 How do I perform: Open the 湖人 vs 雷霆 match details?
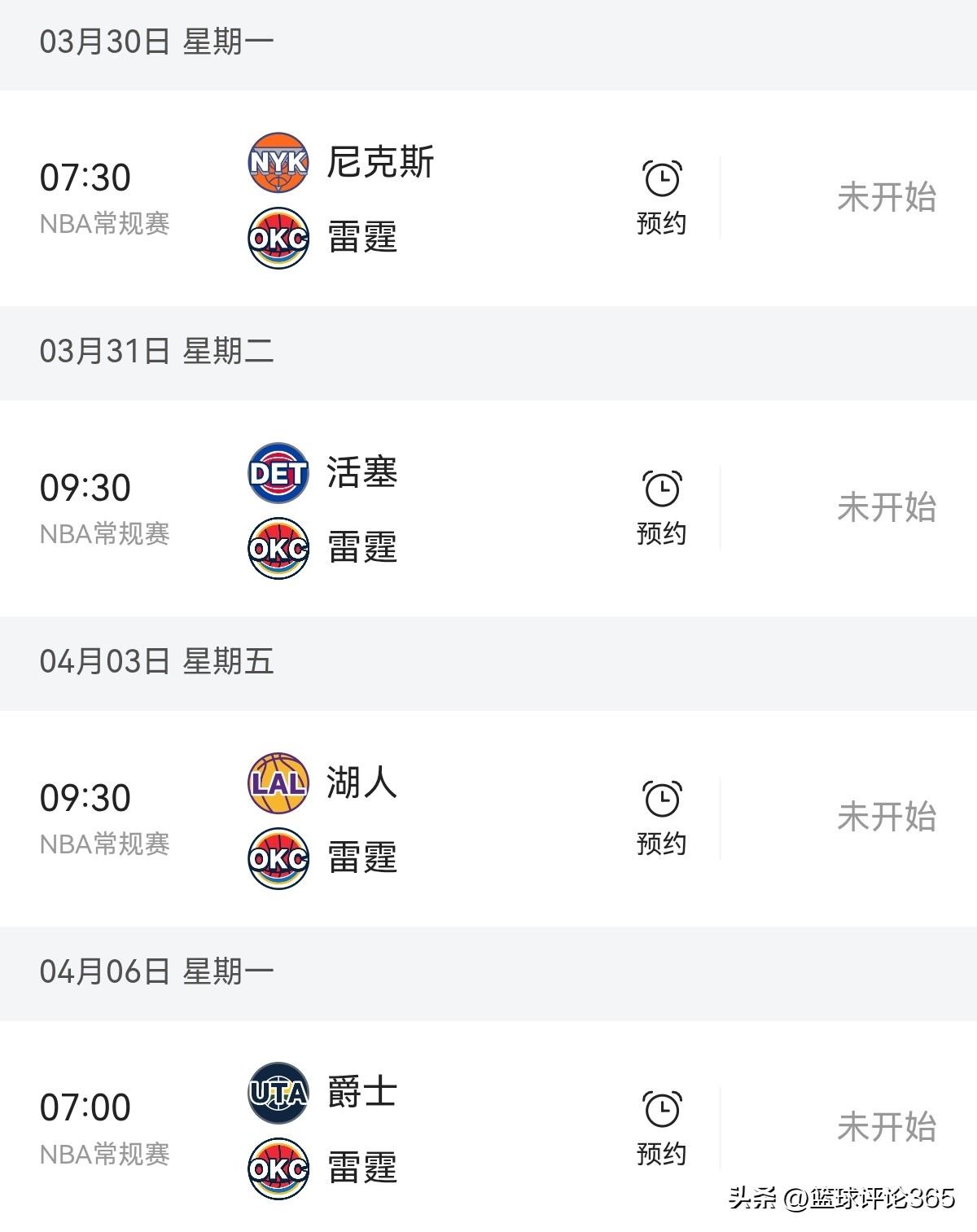point(488,818)
